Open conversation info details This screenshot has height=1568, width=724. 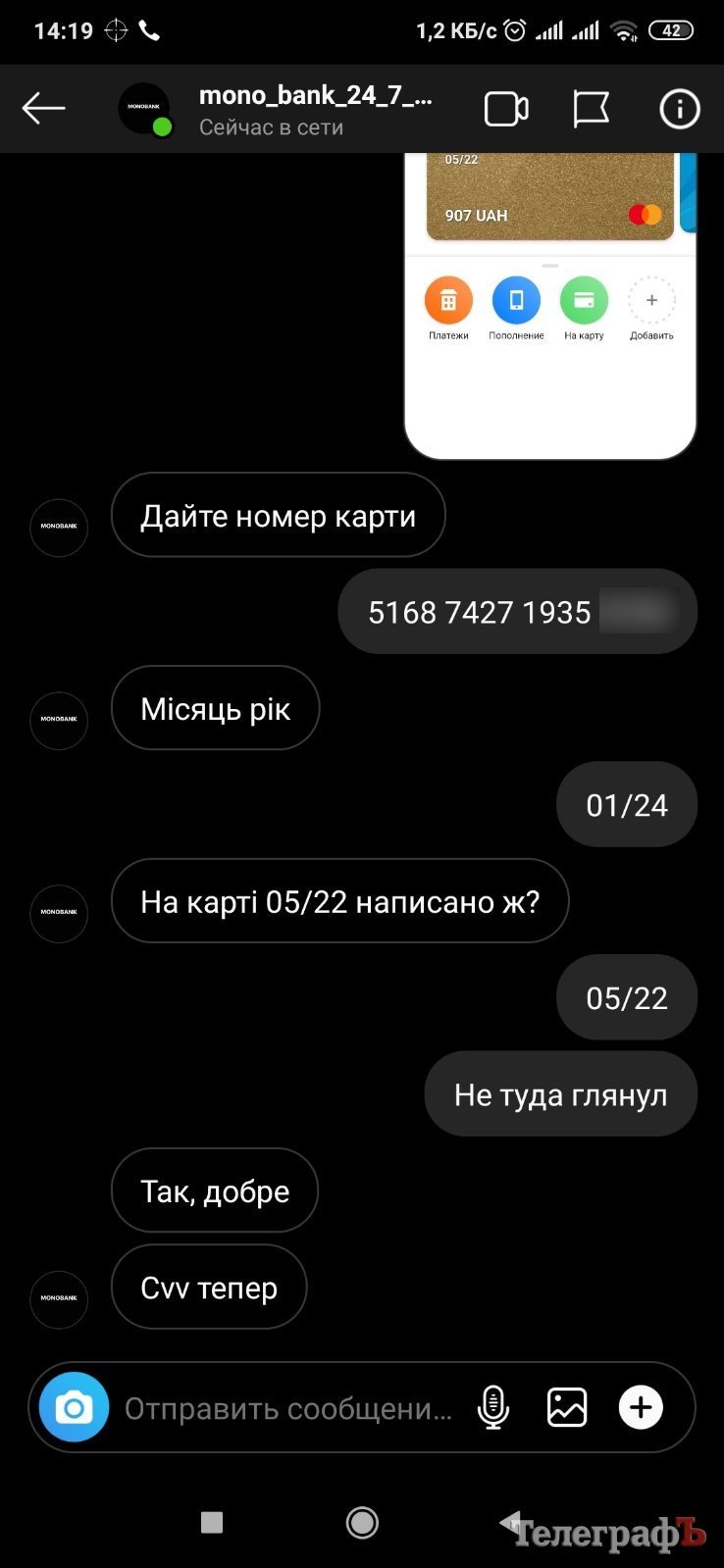[679, 109]
